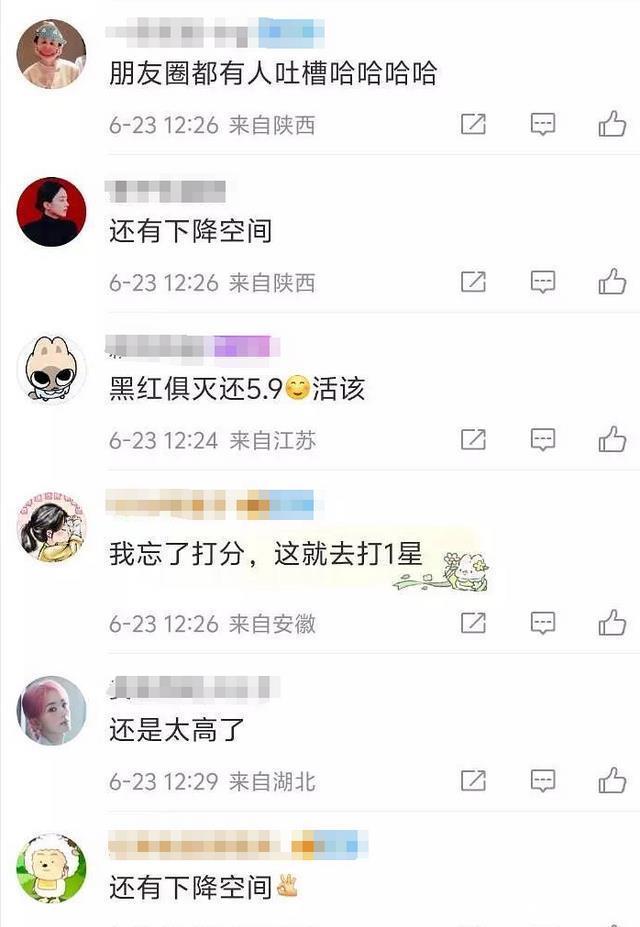
Task: Forward the comment '朋友圈都有人吐槽哈哈哈哈'
Action: pyautogui.click(x=473, y=124)
